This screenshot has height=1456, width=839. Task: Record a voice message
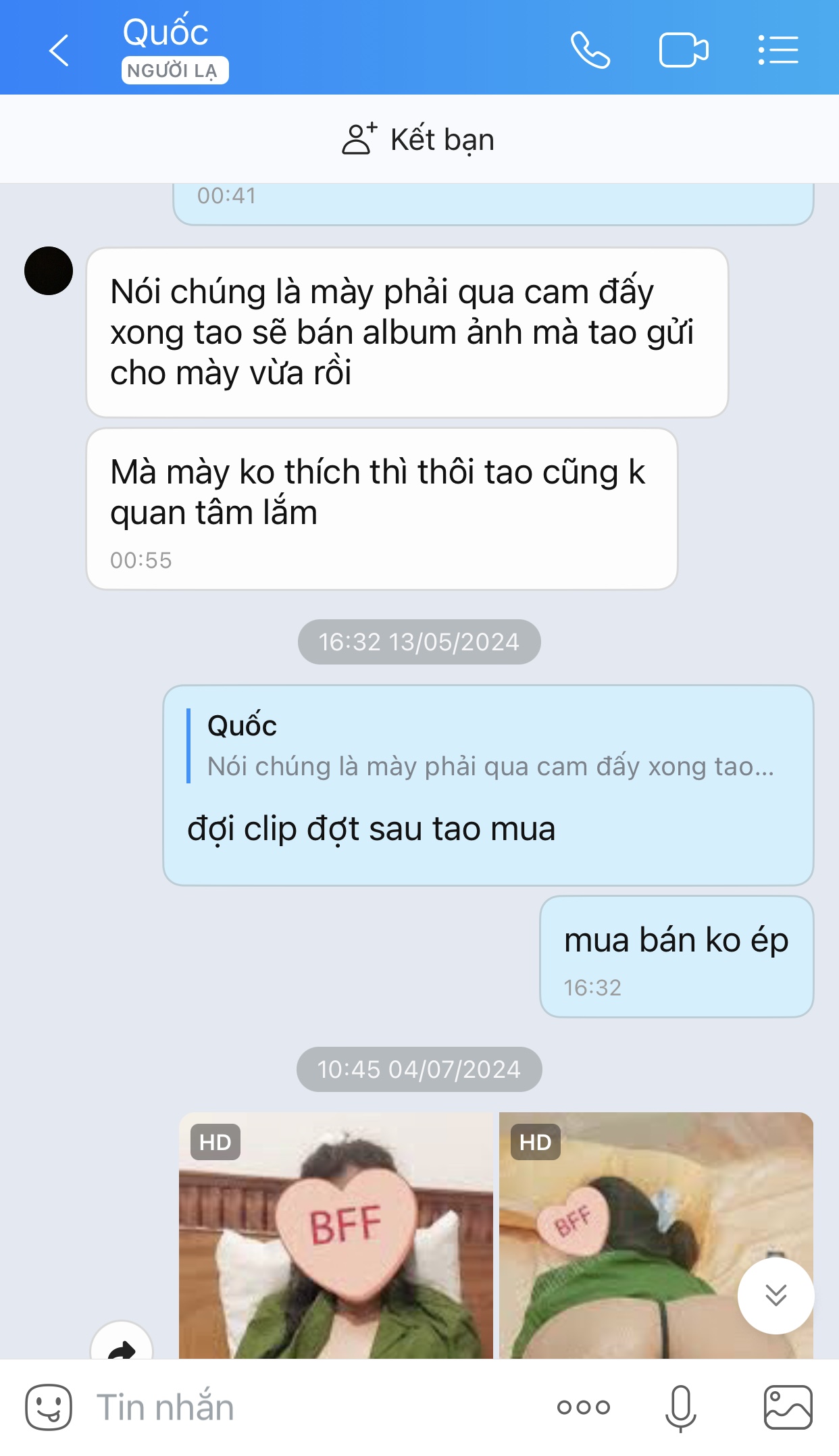click(680, 1407)
